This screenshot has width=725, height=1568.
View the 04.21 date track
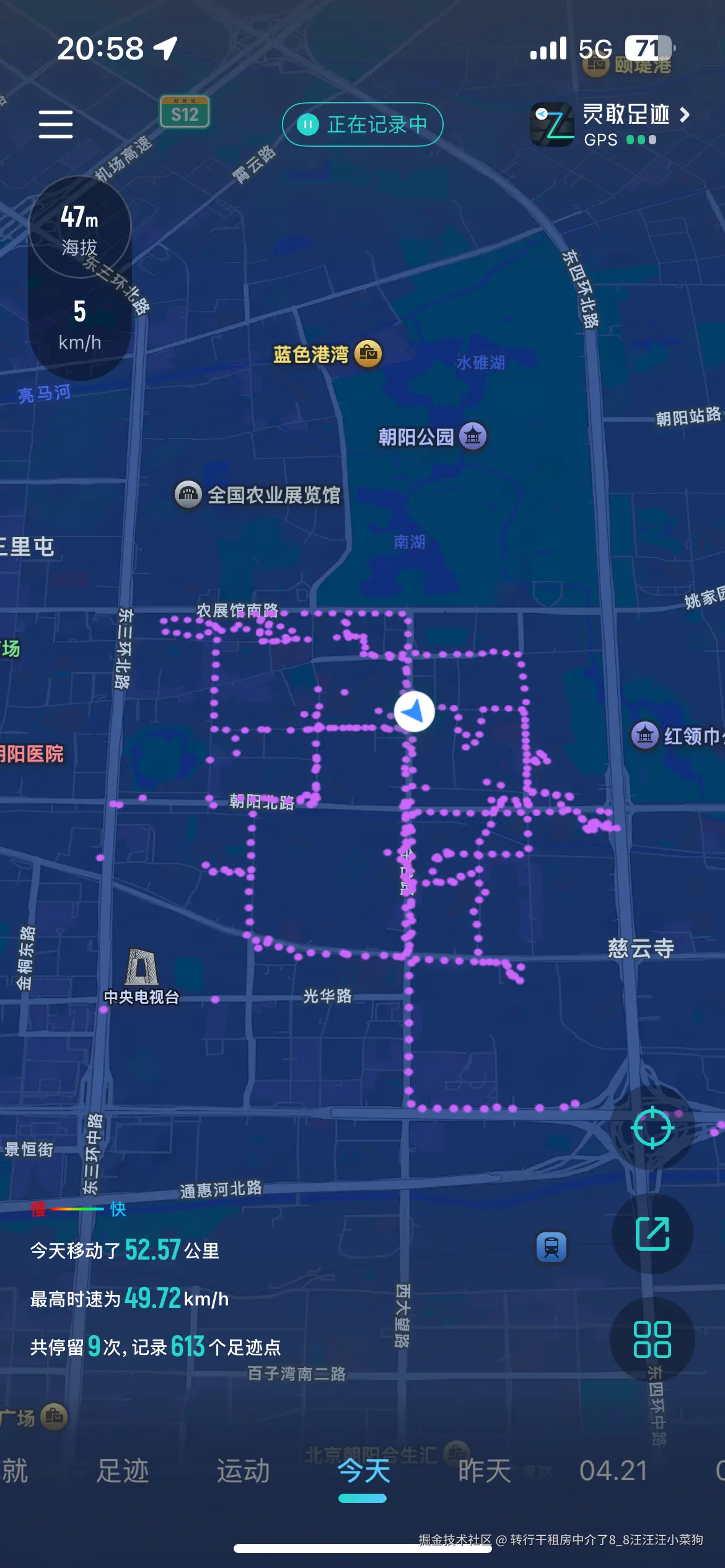tap(613, 1471)
